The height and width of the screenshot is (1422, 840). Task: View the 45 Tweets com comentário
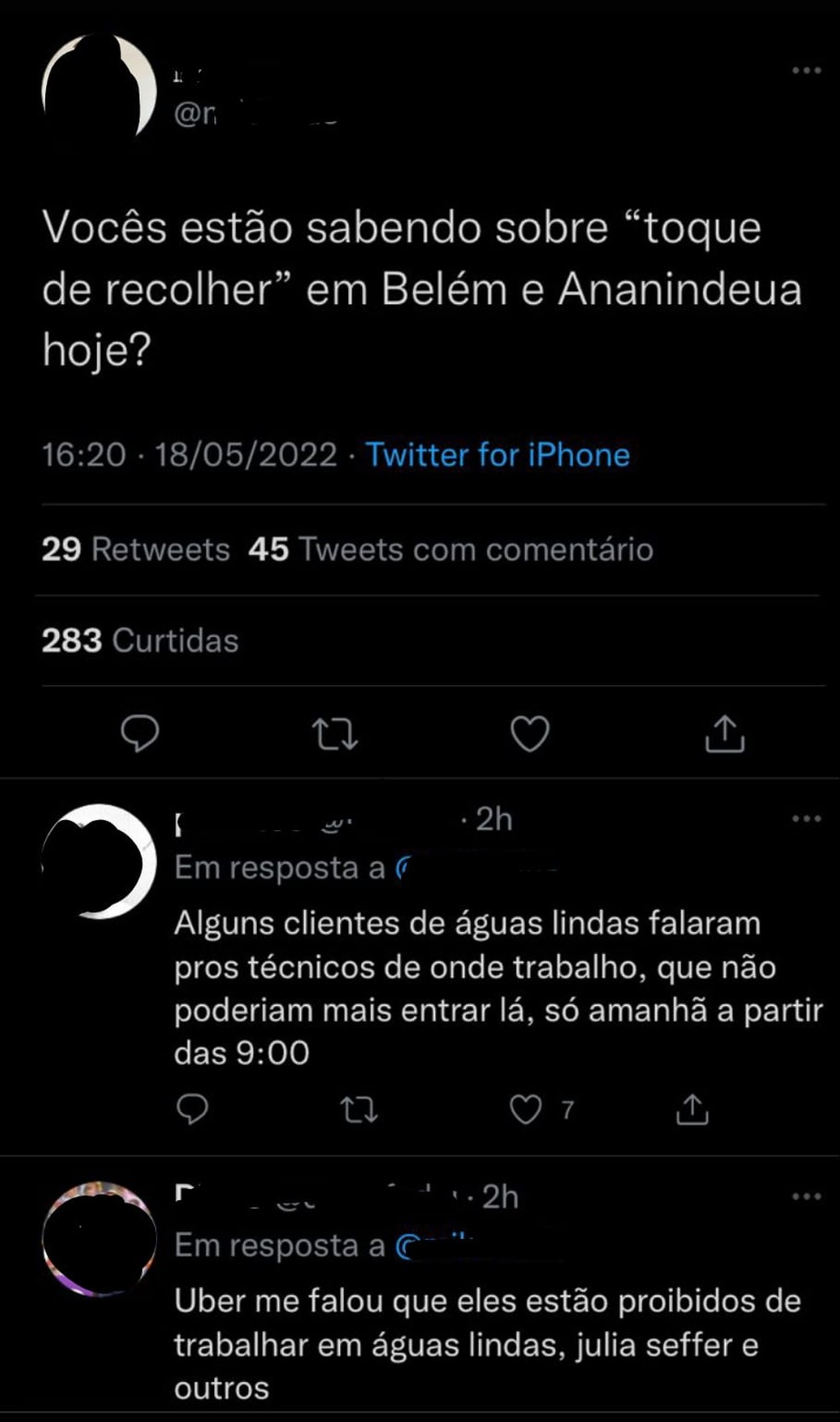(x=448, y=550)
